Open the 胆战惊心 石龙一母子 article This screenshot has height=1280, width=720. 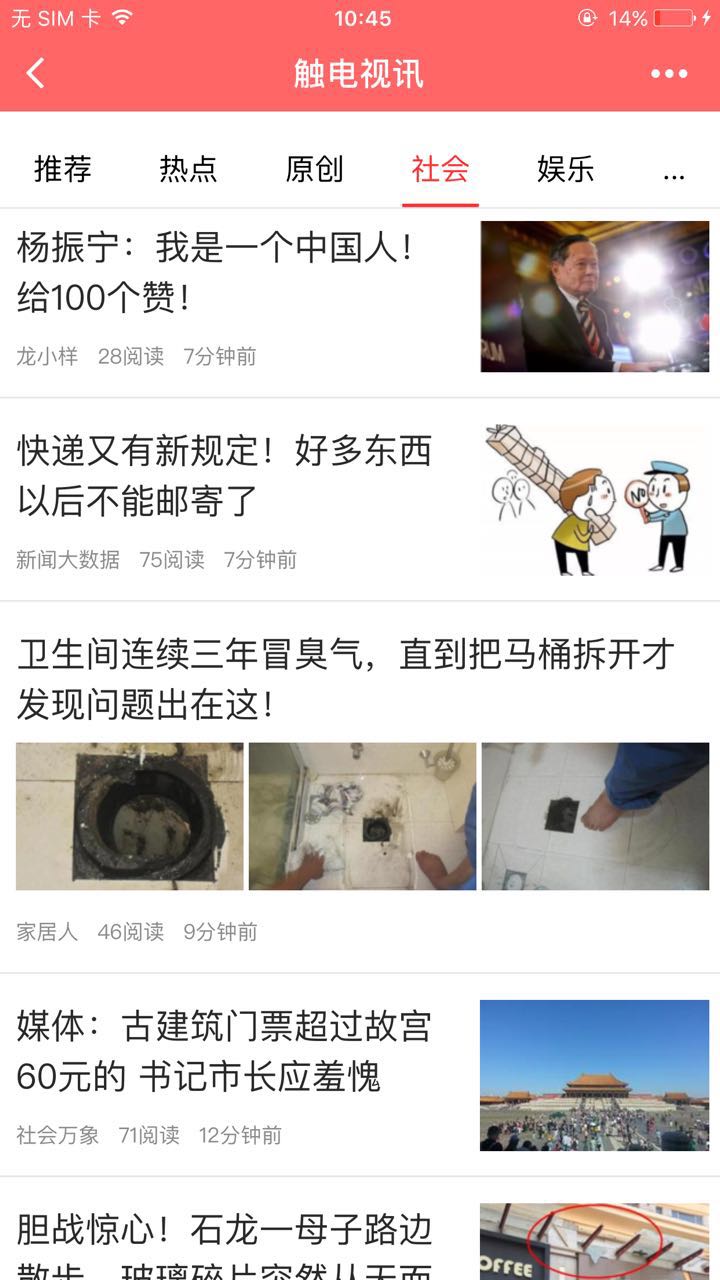click(x=225, y=1235)
